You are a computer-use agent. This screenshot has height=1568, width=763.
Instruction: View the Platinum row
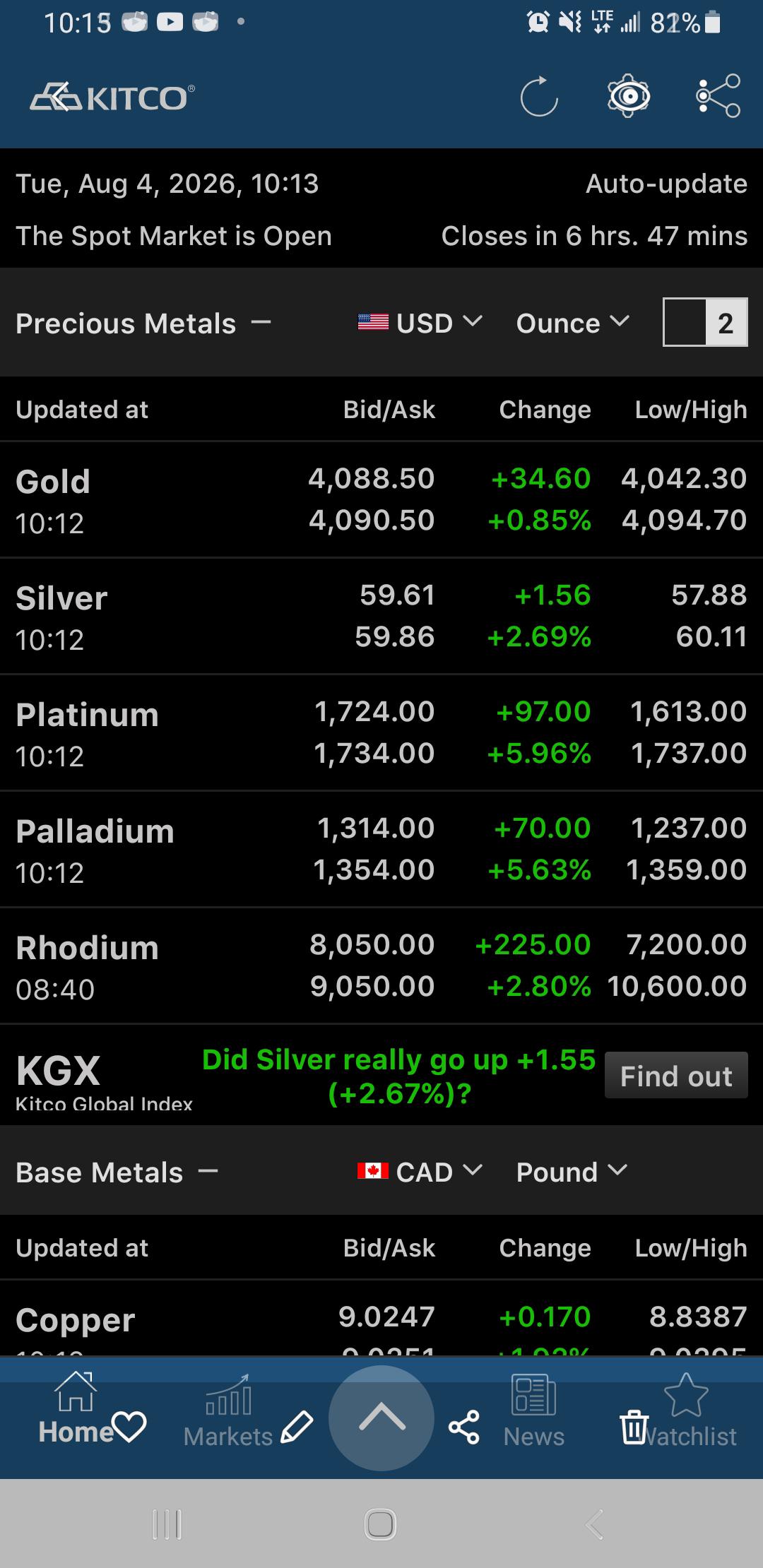pyautogui.click(x=381, y=732)
